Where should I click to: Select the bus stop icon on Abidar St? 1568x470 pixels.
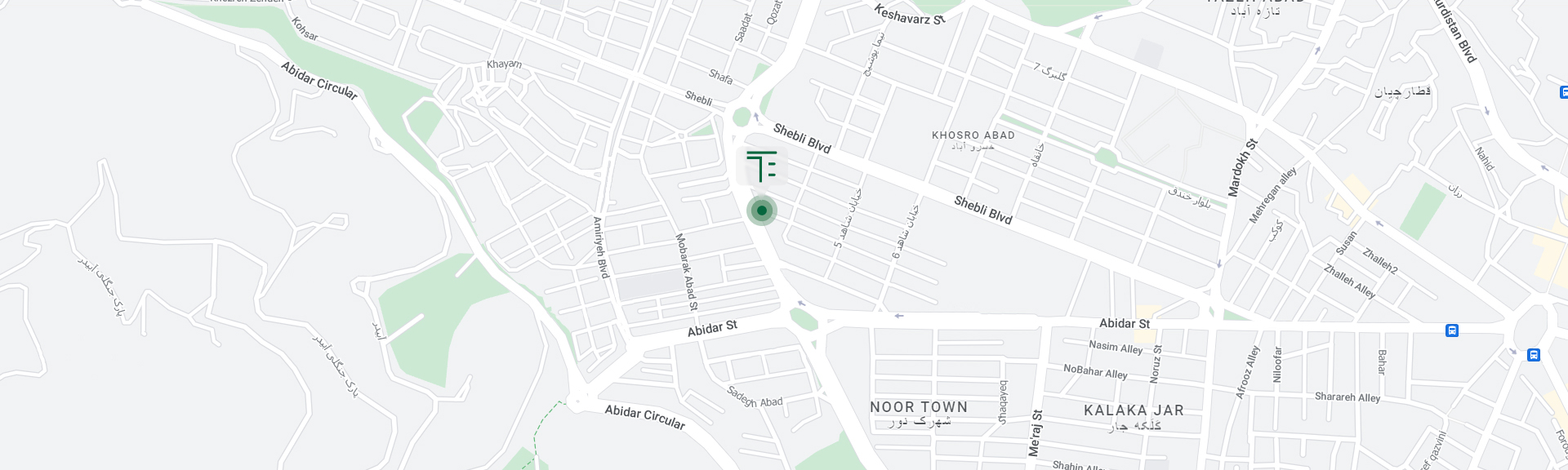1452,330
